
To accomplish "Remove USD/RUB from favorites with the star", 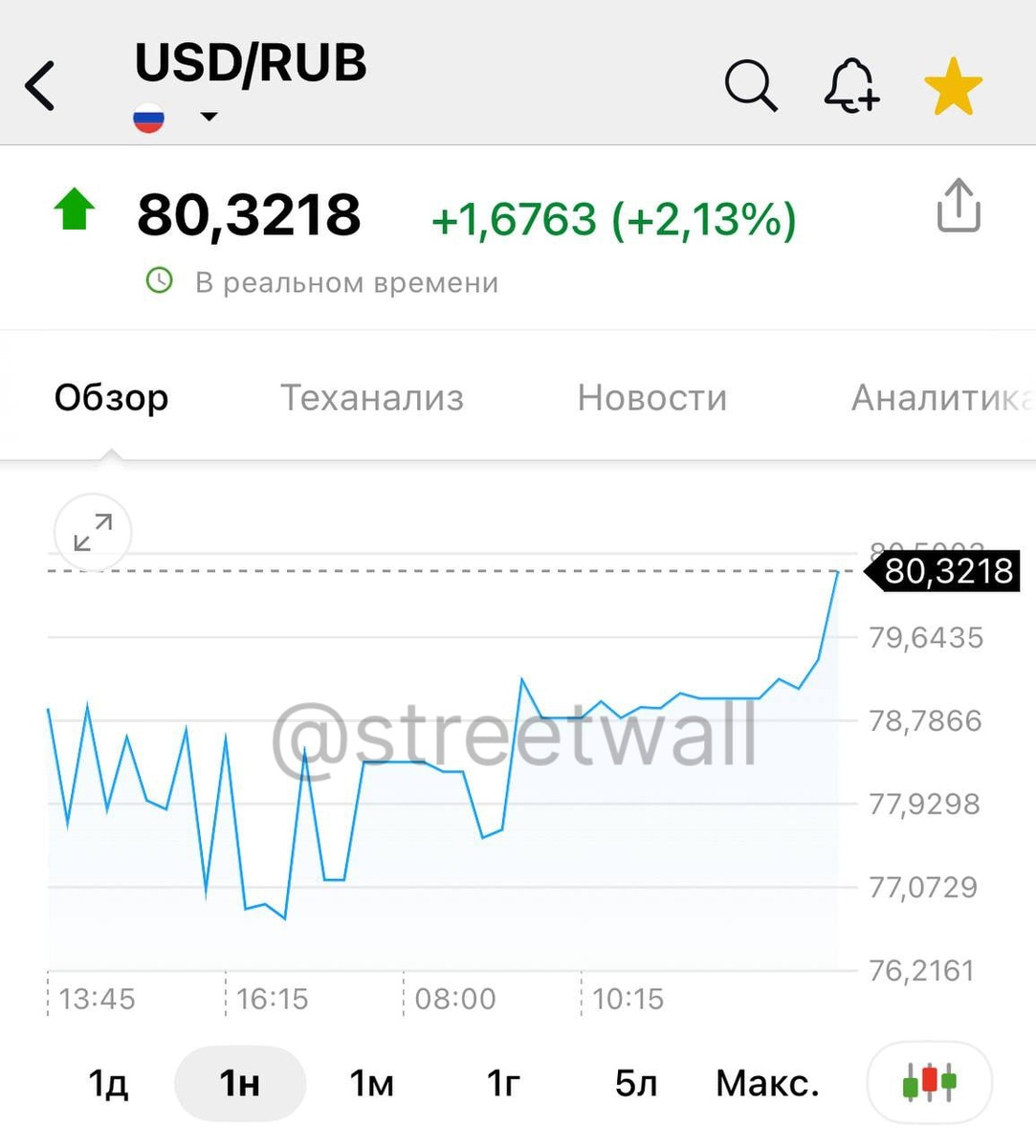I will point(954,86).
